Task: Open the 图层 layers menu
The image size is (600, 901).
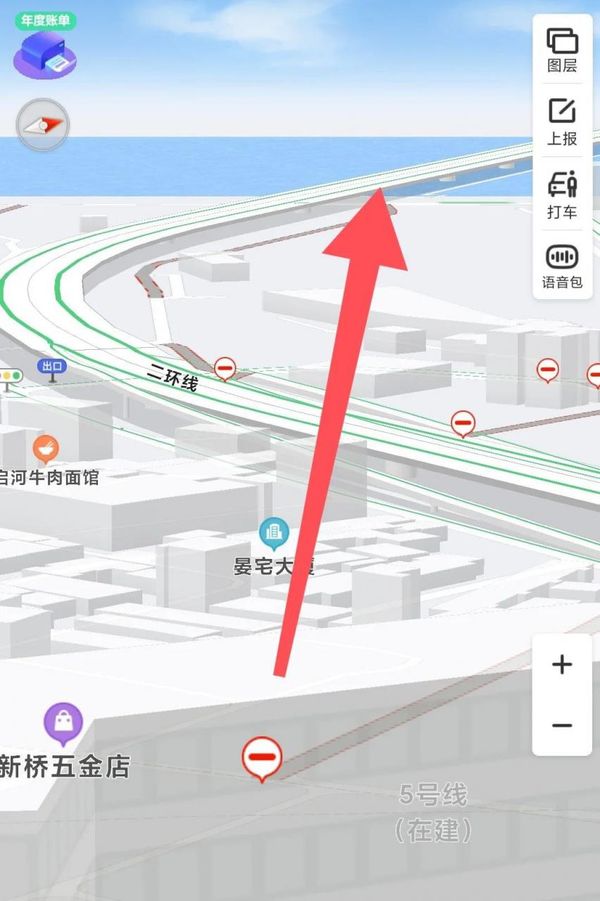Action: tap(562, 50)
